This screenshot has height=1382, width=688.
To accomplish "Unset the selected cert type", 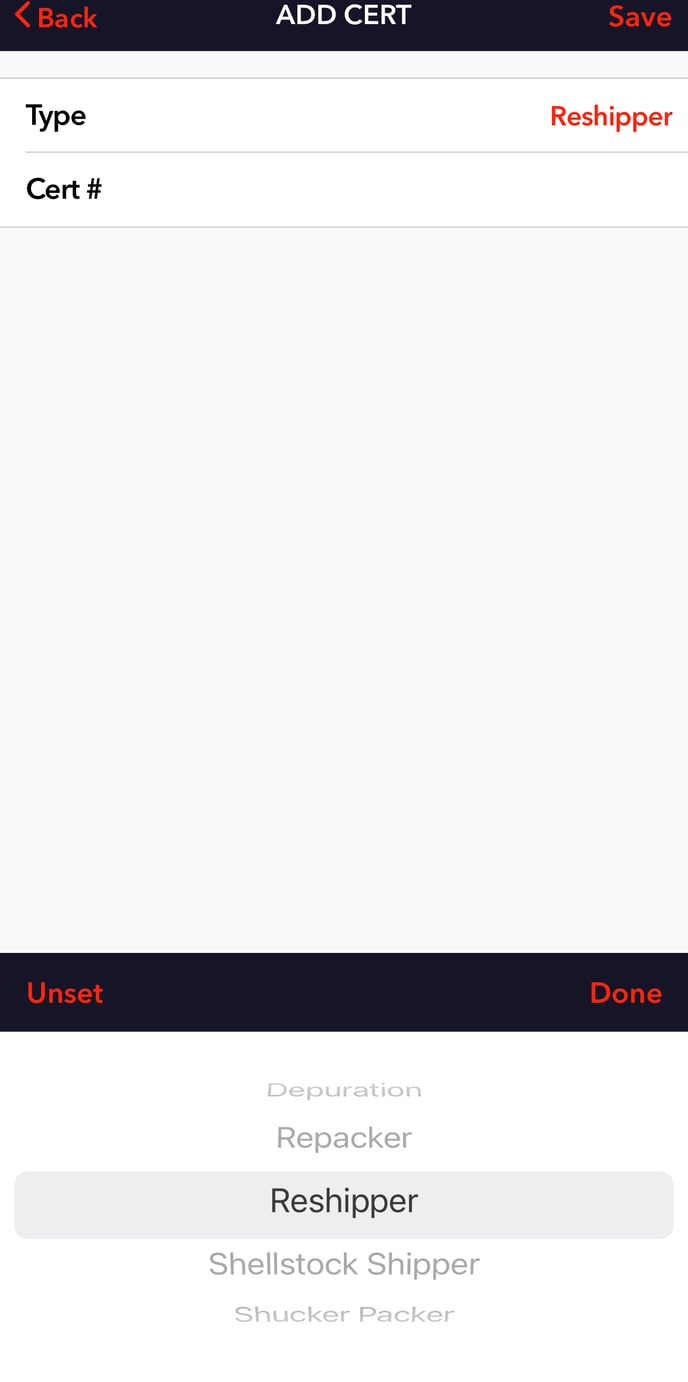I will tap(65, 993).
